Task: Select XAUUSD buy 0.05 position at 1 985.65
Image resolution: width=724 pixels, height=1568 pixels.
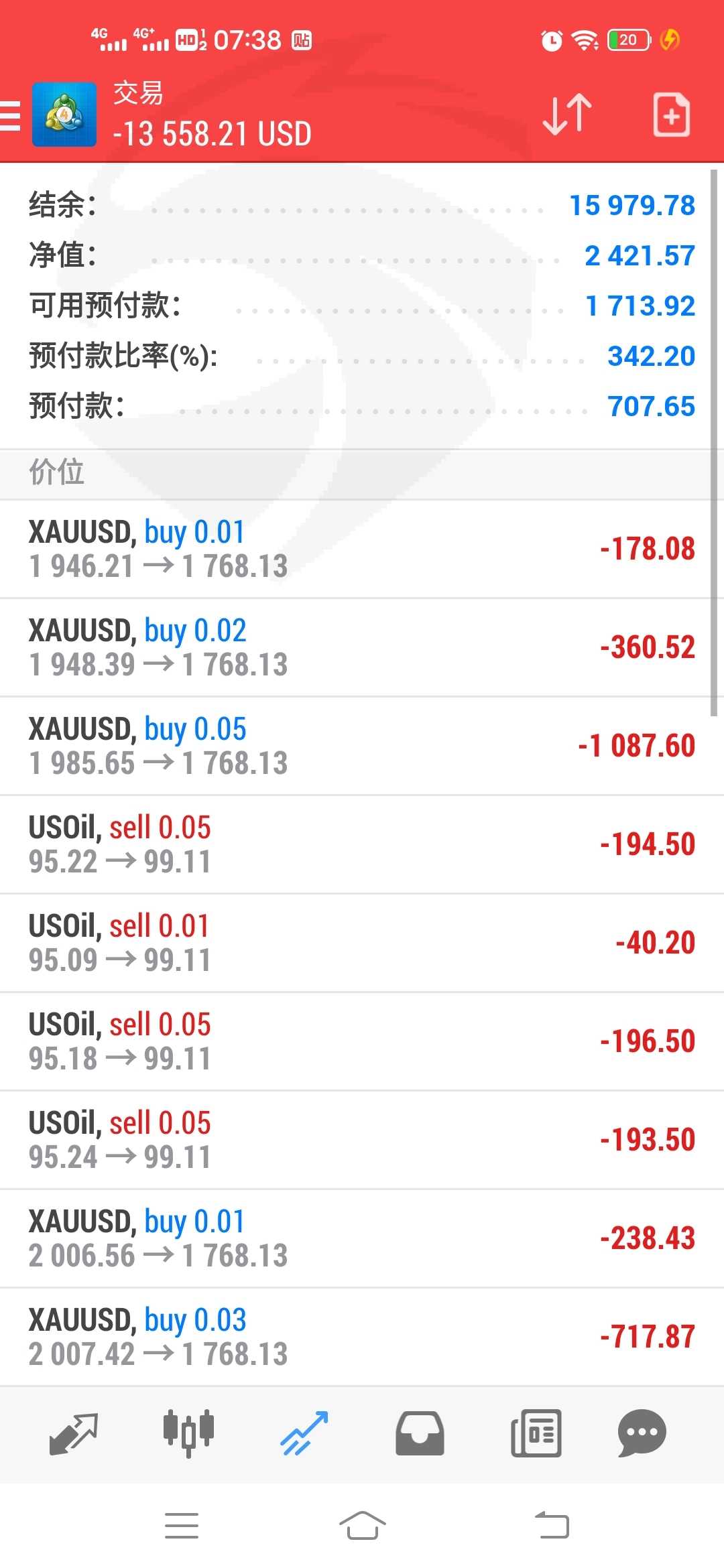Action: tap(362, 746)
